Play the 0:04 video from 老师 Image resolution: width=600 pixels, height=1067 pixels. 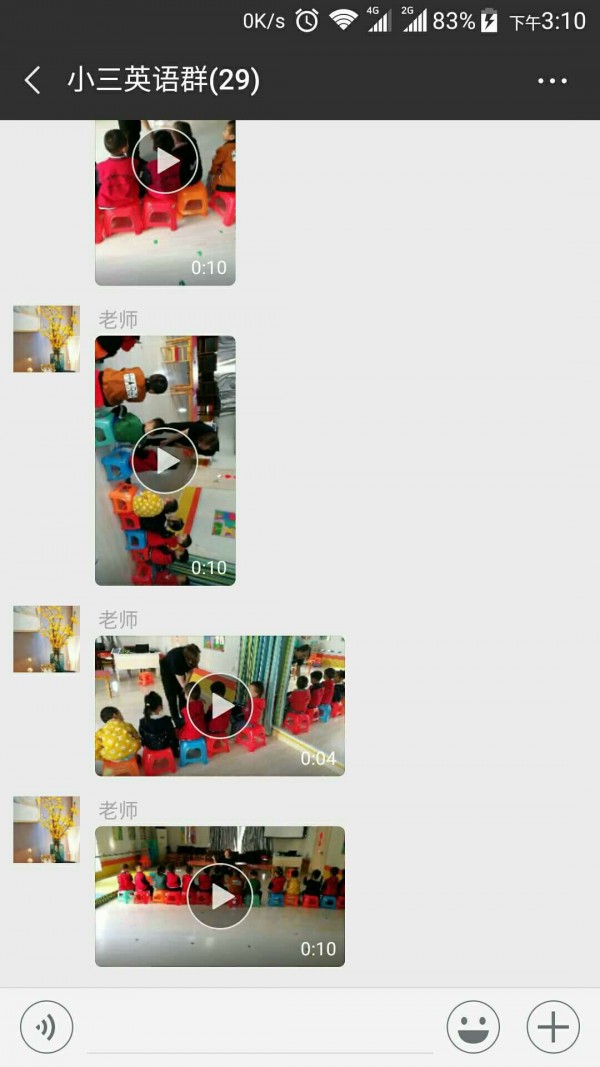coord(219,706)
